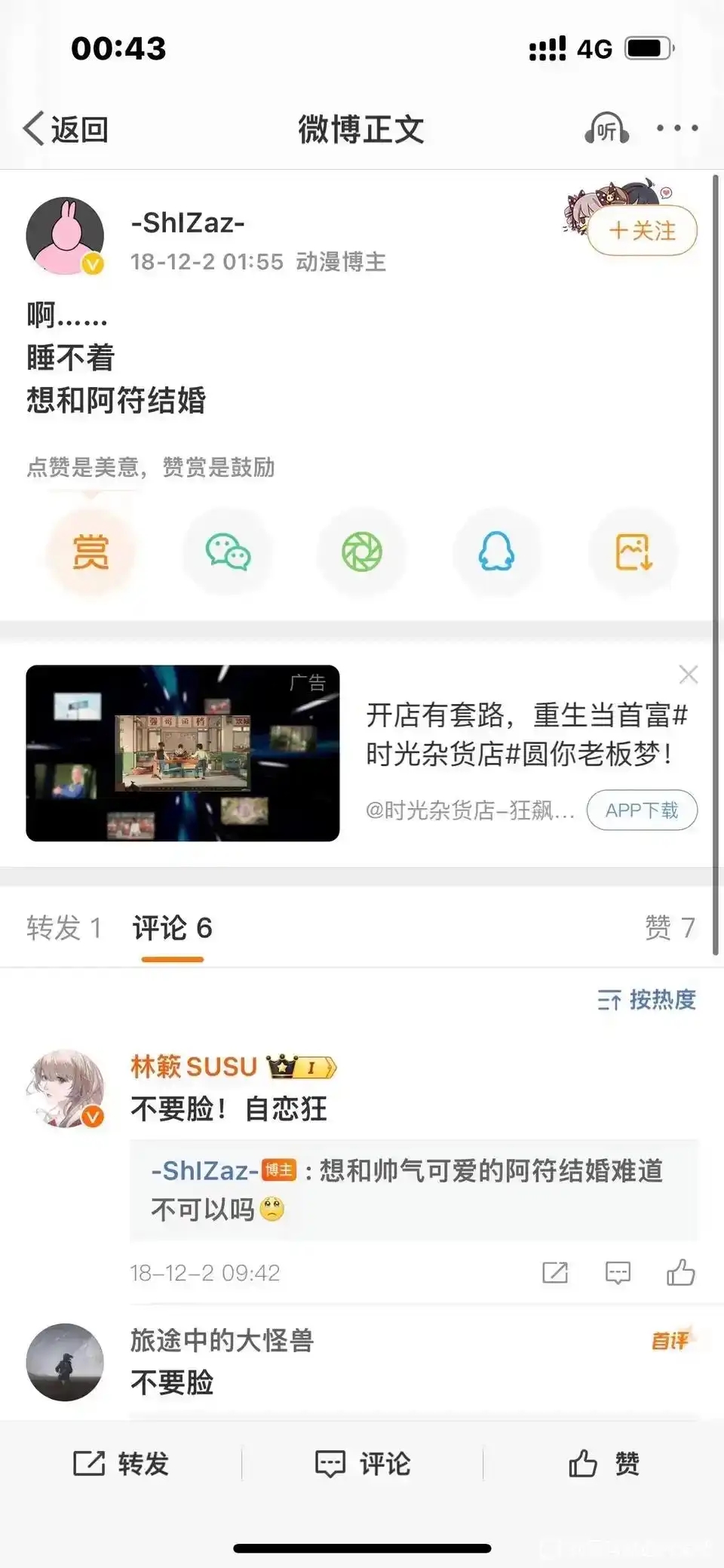Change comment sorting via 按热度
The width and height of the screenshot is (724, 1568).
coord(647,1000)
